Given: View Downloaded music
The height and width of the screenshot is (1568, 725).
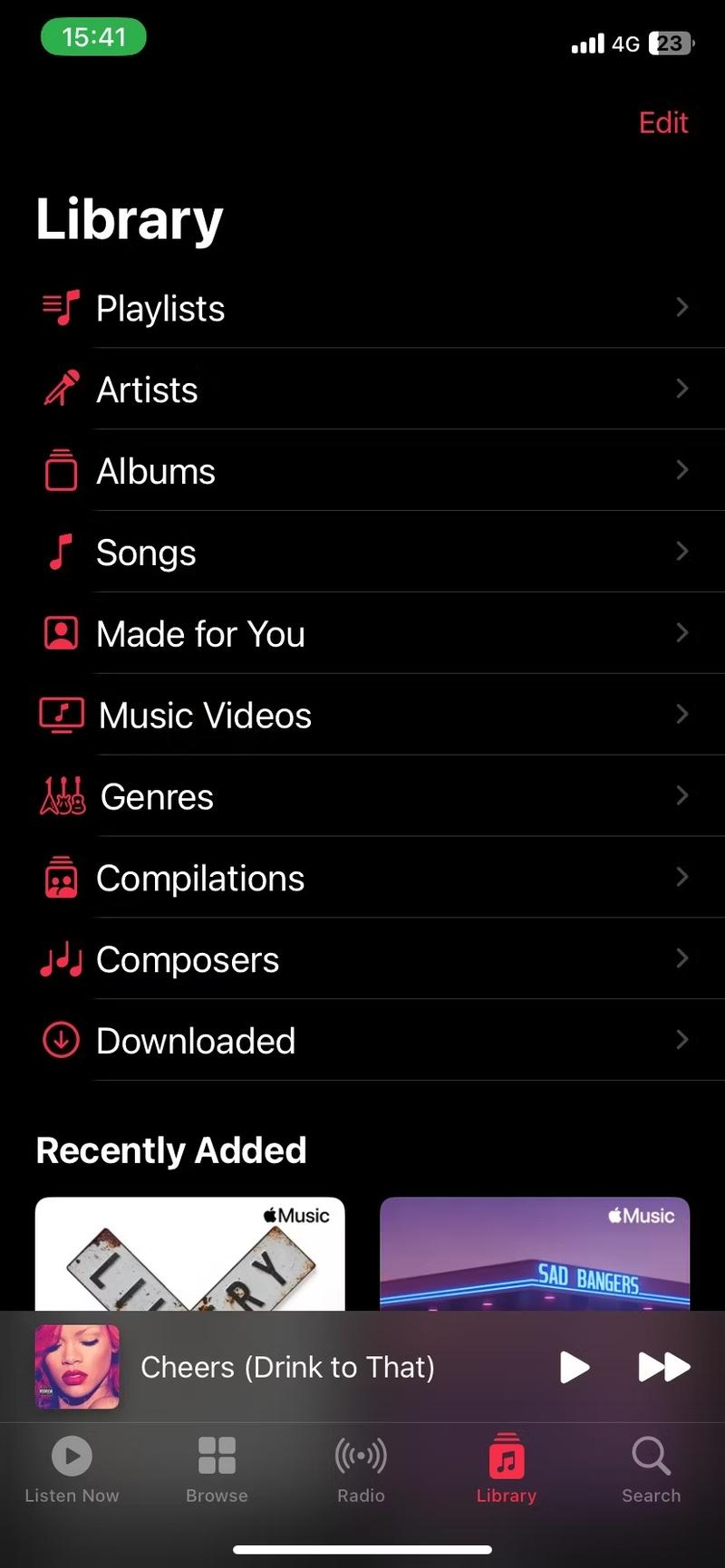Looking at the screenshot, I should [x=362, y=1042].
